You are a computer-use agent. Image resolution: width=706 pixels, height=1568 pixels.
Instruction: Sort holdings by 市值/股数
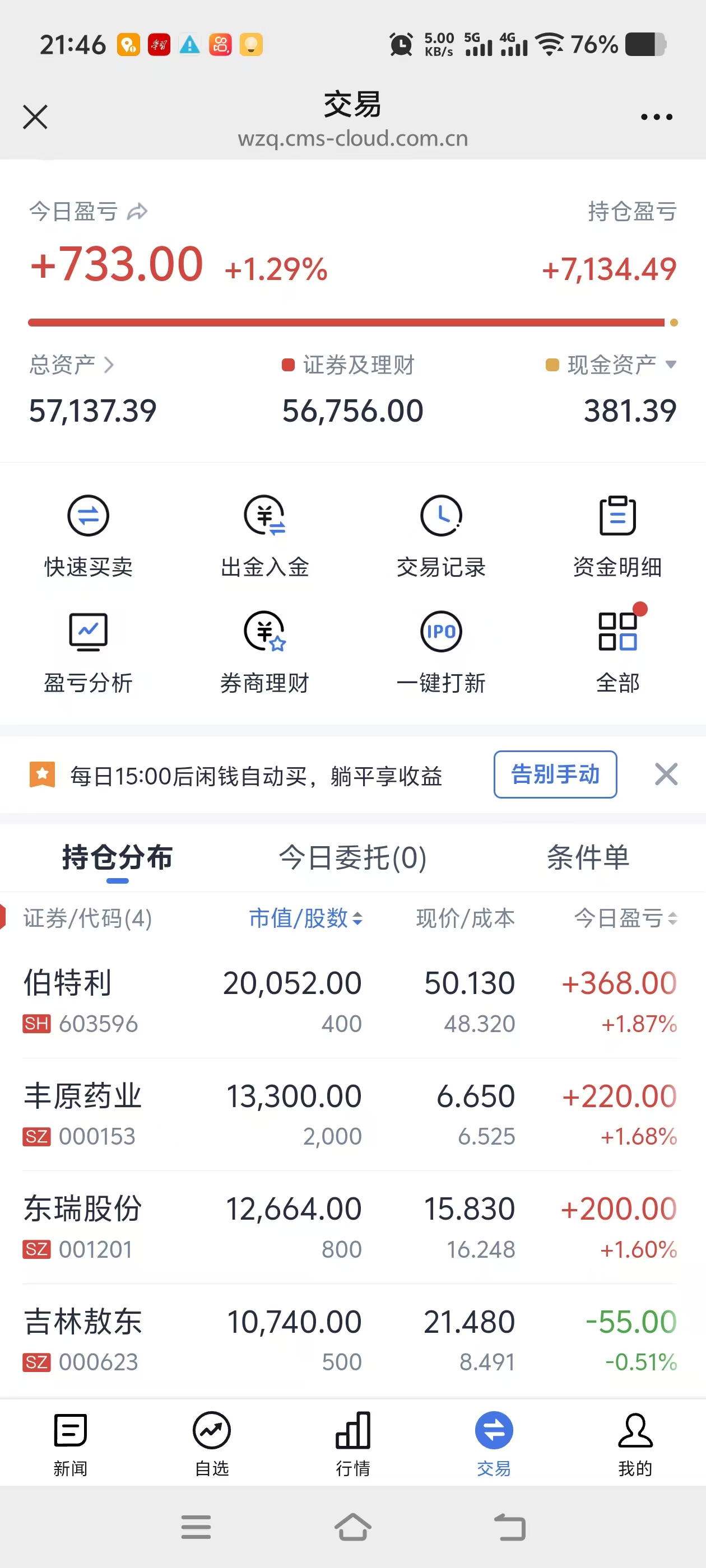pyautogui.click(x=306, y=918)
